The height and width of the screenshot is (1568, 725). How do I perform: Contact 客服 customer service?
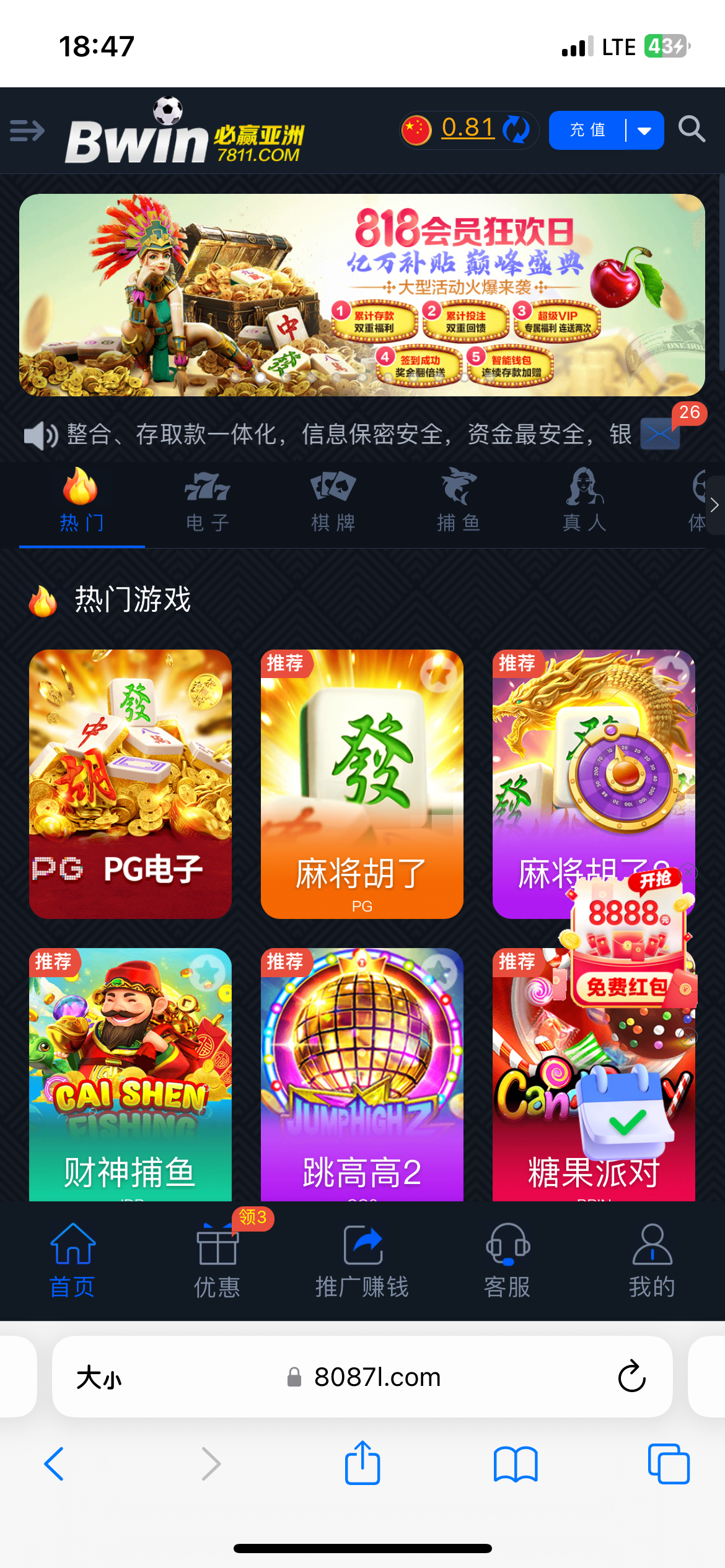pyautogui.click(x=507, y=1260)
